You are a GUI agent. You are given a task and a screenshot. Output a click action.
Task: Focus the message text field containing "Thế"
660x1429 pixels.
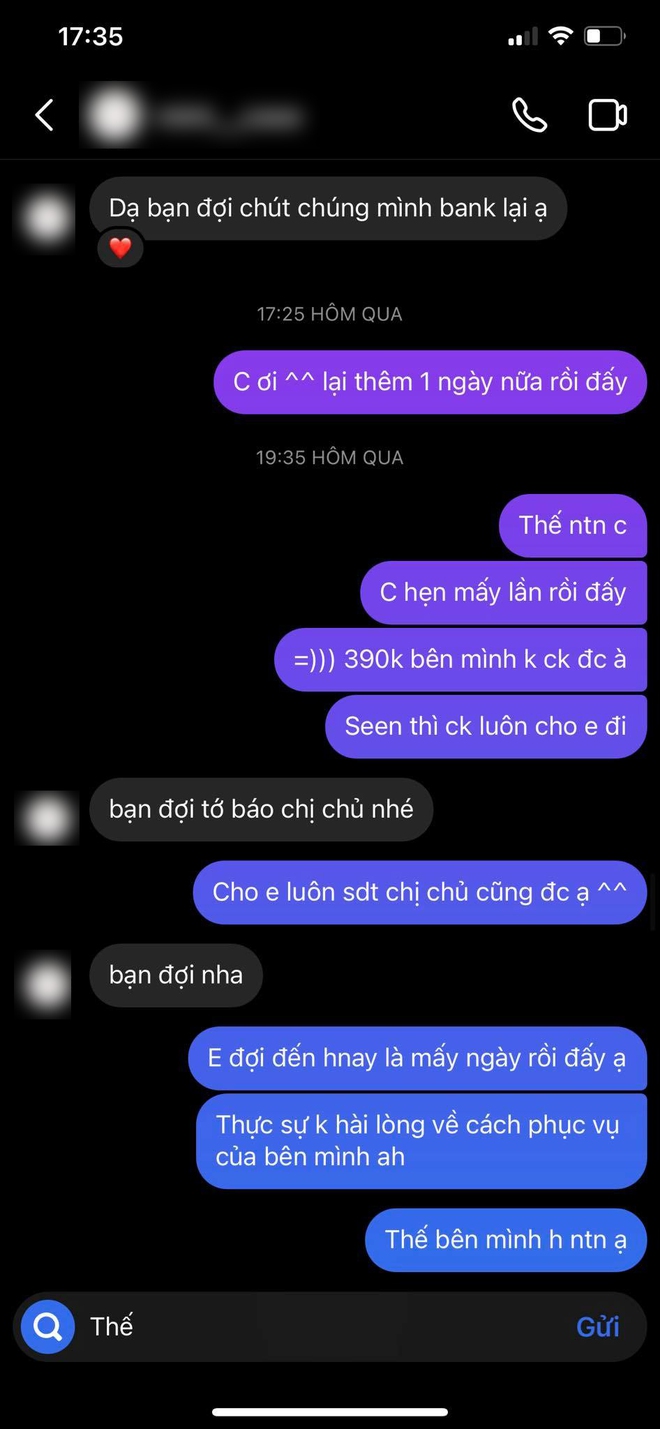pos(320,1326)
